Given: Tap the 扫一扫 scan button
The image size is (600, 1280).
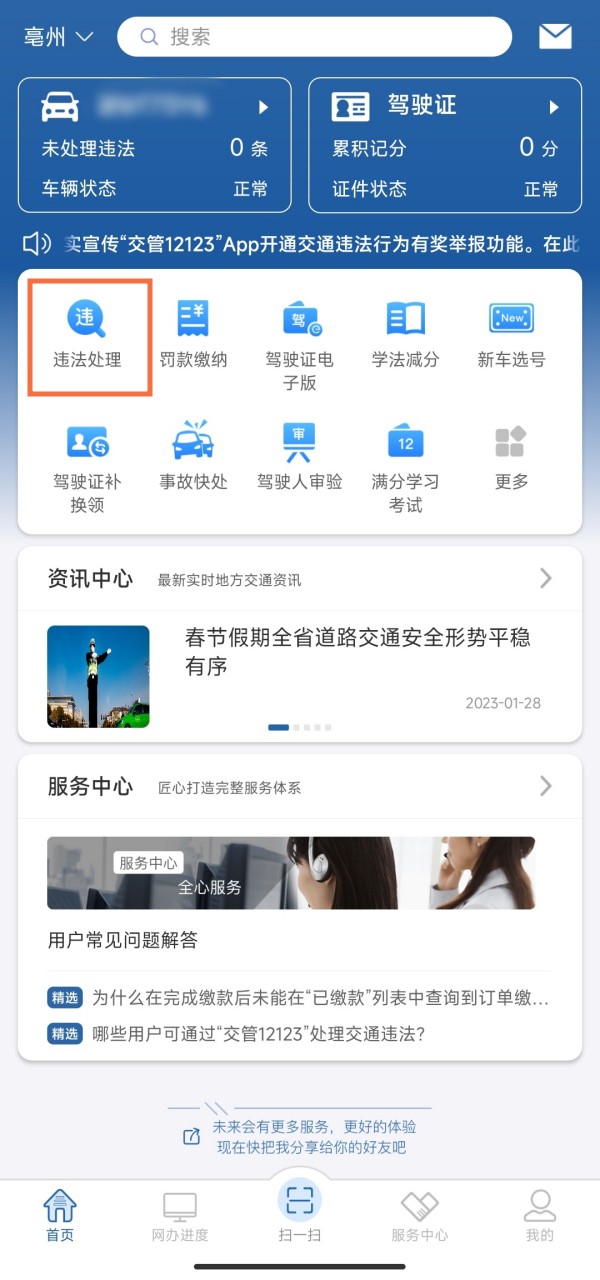Looking at the screenshot, I should click(x=300, y=1208).
